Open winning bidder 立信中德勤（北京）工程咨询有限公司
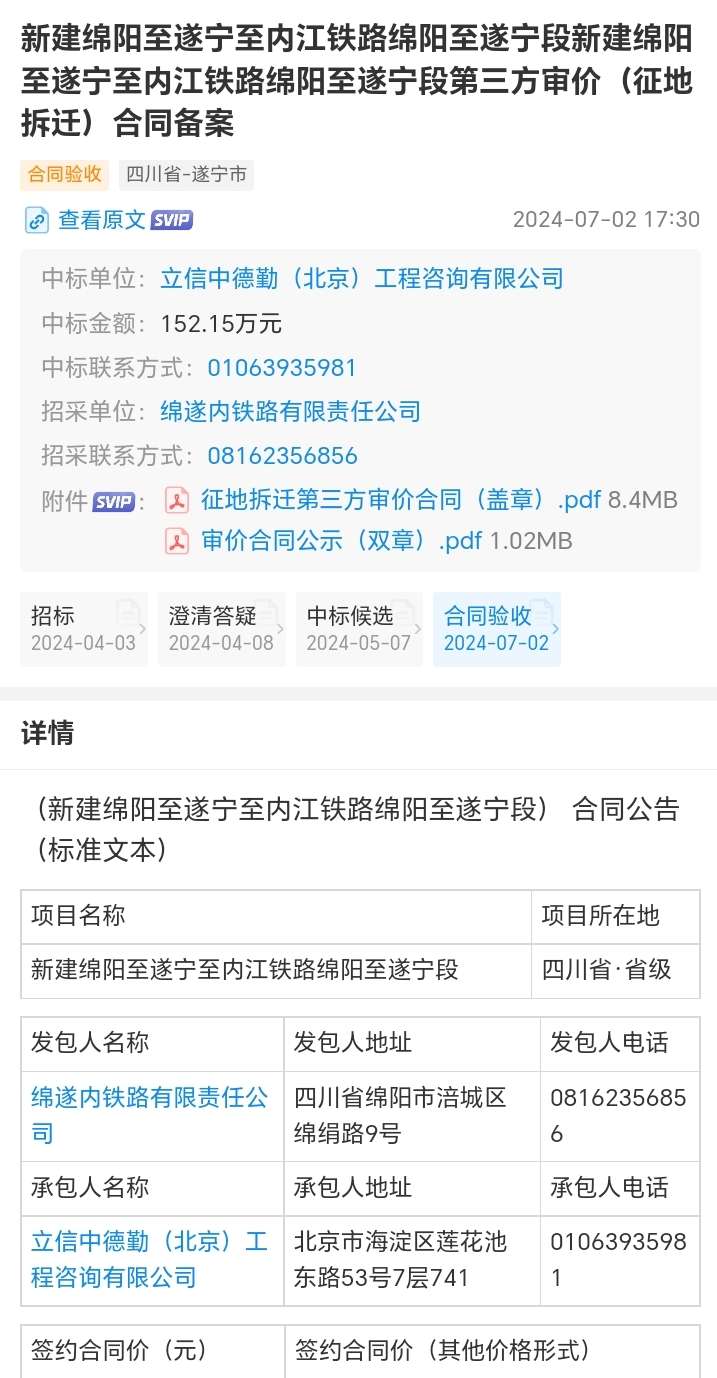The height and width of the screenshot is (1378, 717). (x=362, y=279)
